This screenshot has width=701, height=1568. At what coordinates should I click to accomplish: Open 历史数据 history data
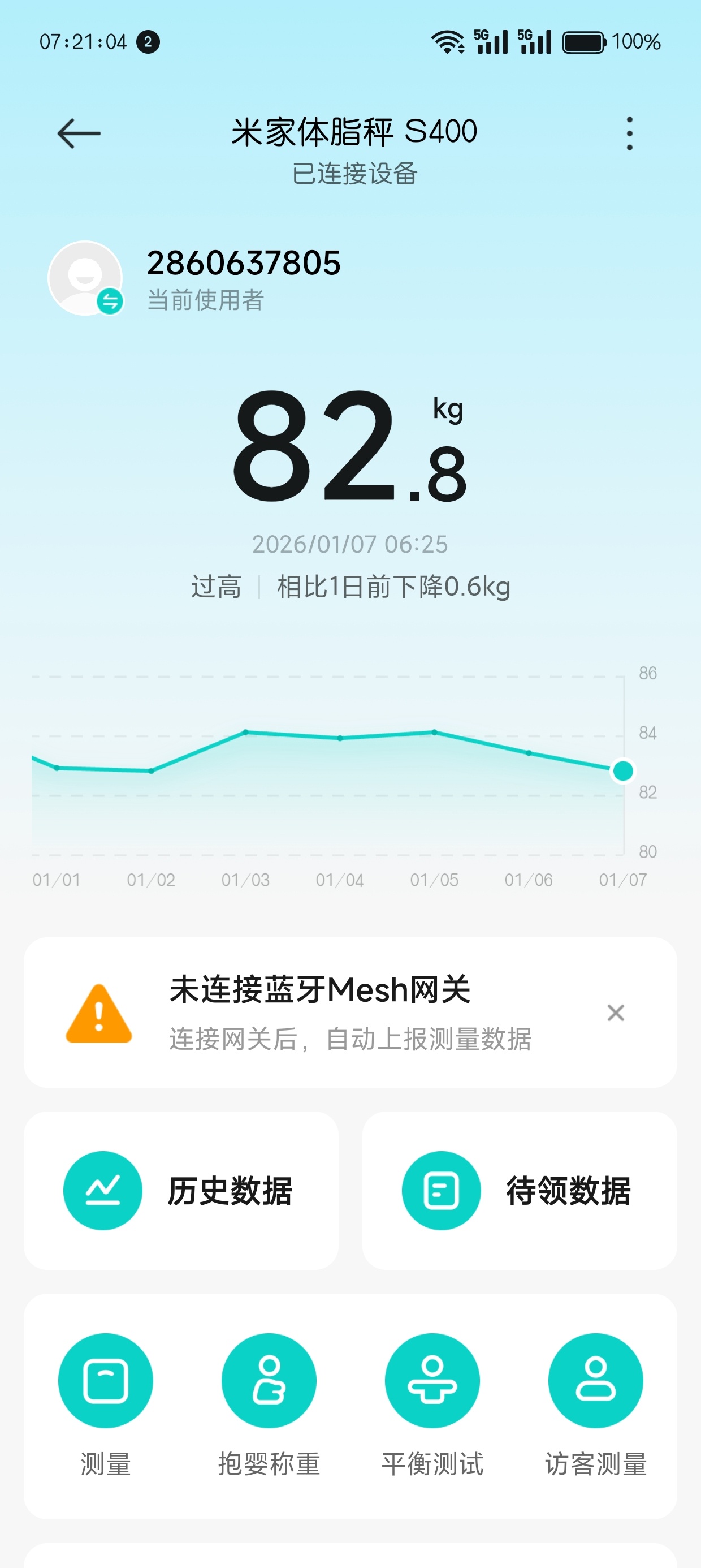click(181, 1191)
